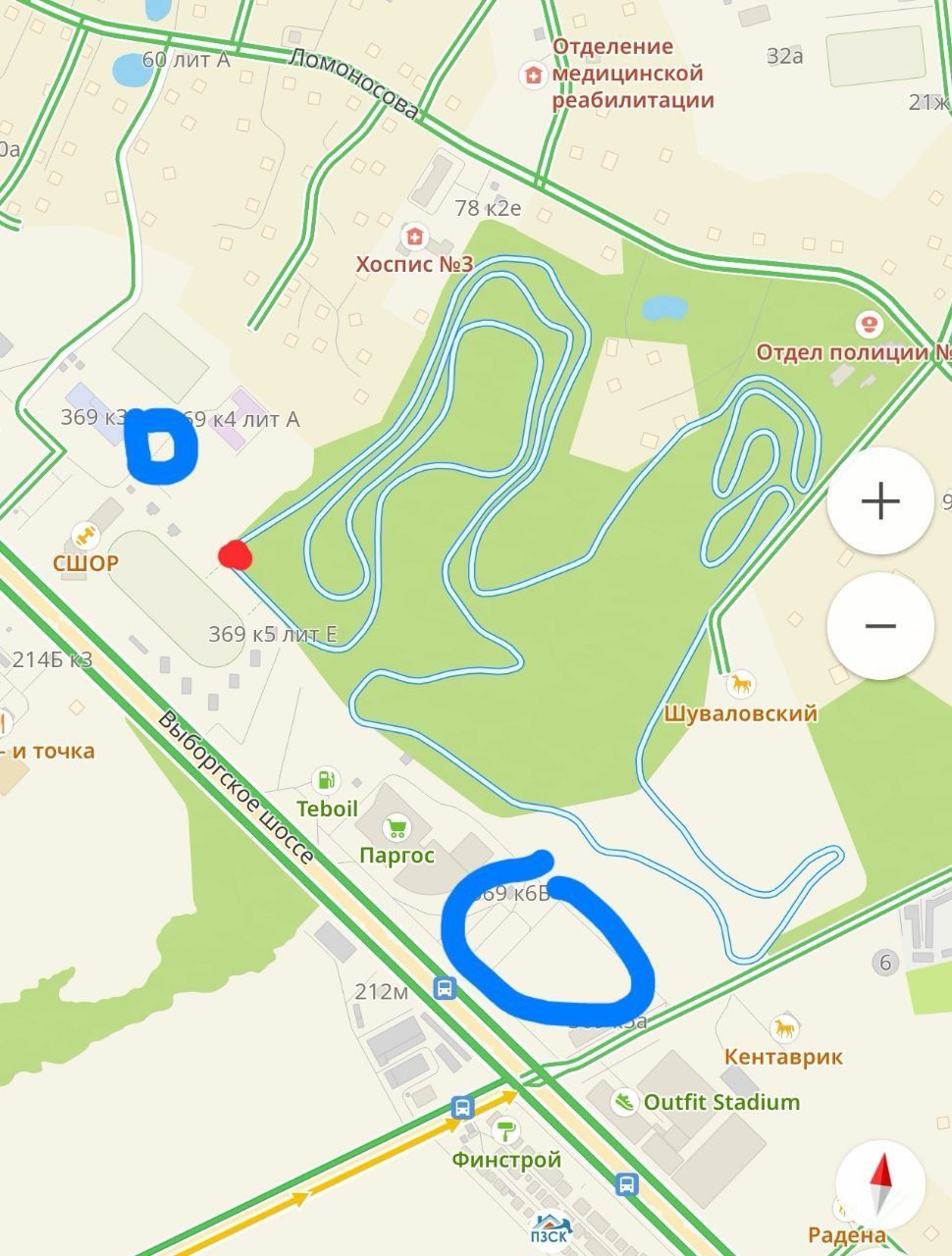Open the Паргос shopping marker
The image size is (952, 1256).
pos(397,828)
